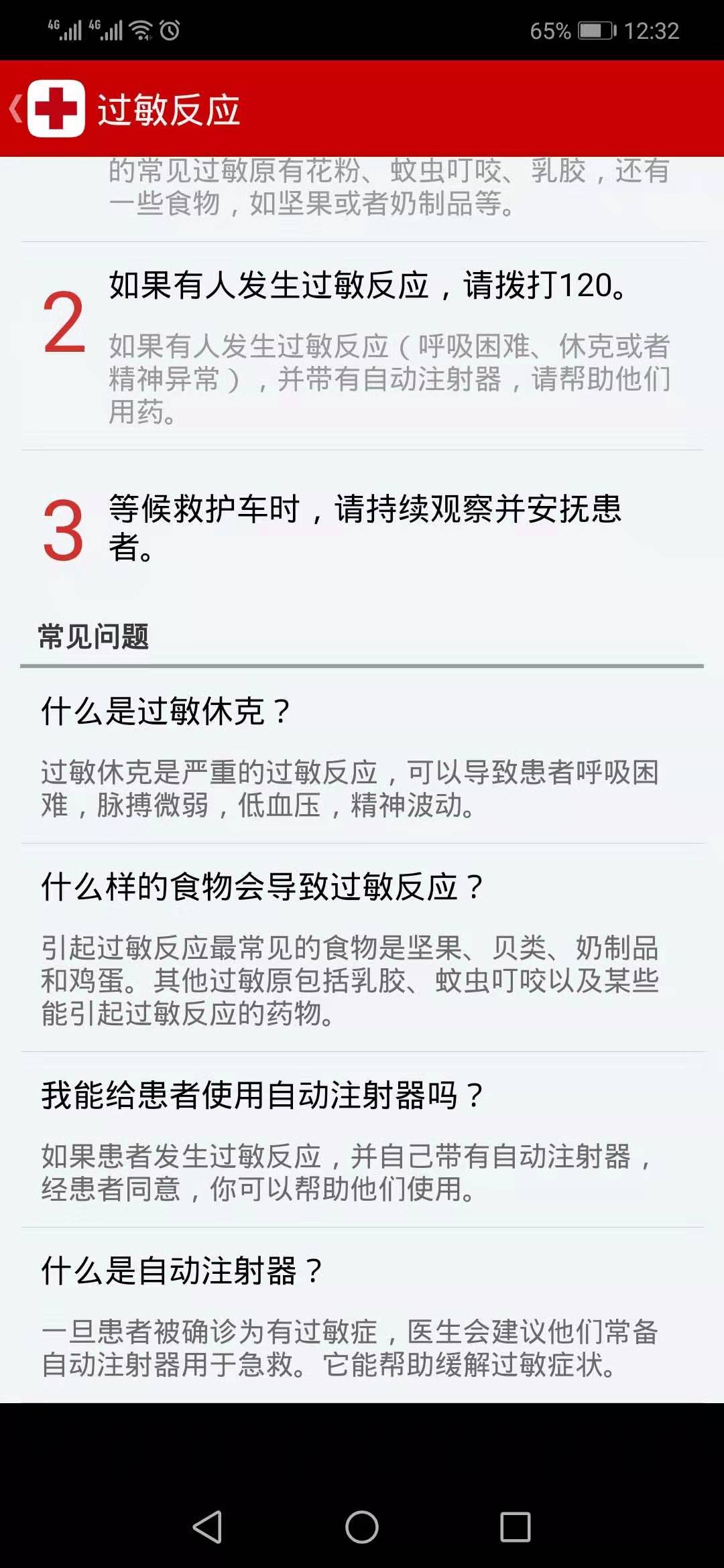
Task: Go back via the red cross icon
Action: pos(55,109)
